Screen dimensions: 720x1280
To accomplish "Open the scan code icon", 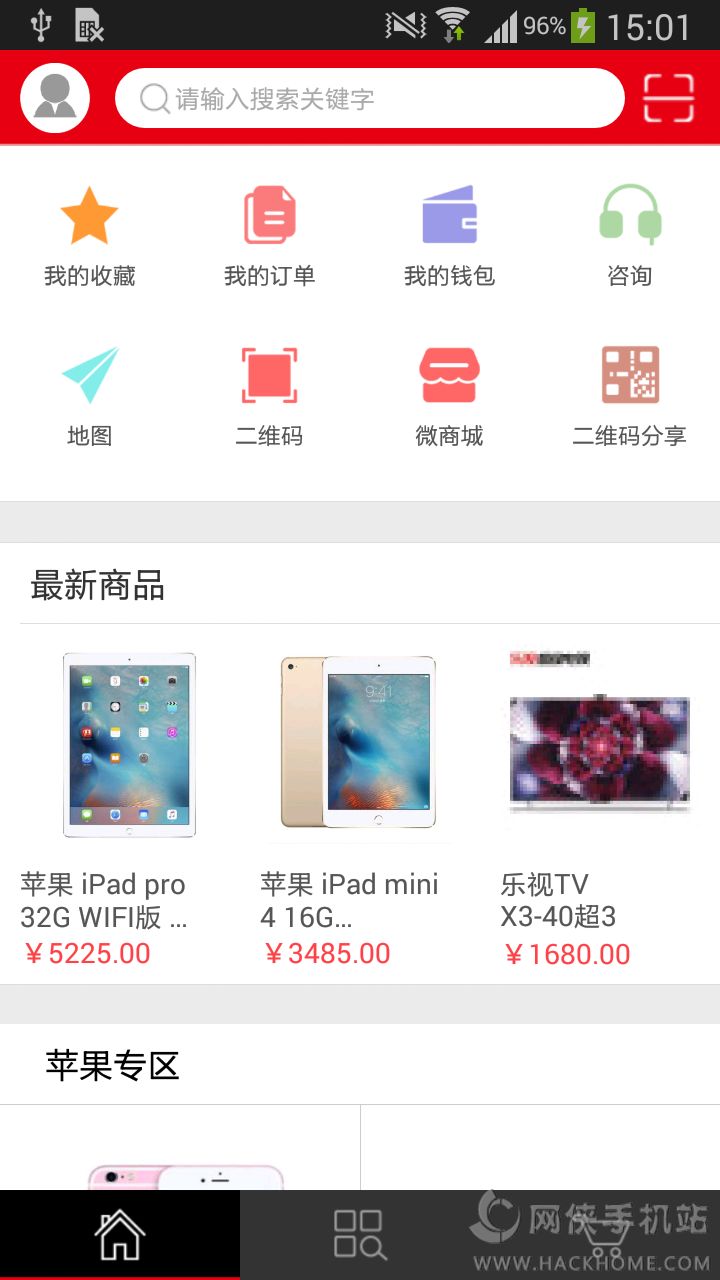I will 668,98.
